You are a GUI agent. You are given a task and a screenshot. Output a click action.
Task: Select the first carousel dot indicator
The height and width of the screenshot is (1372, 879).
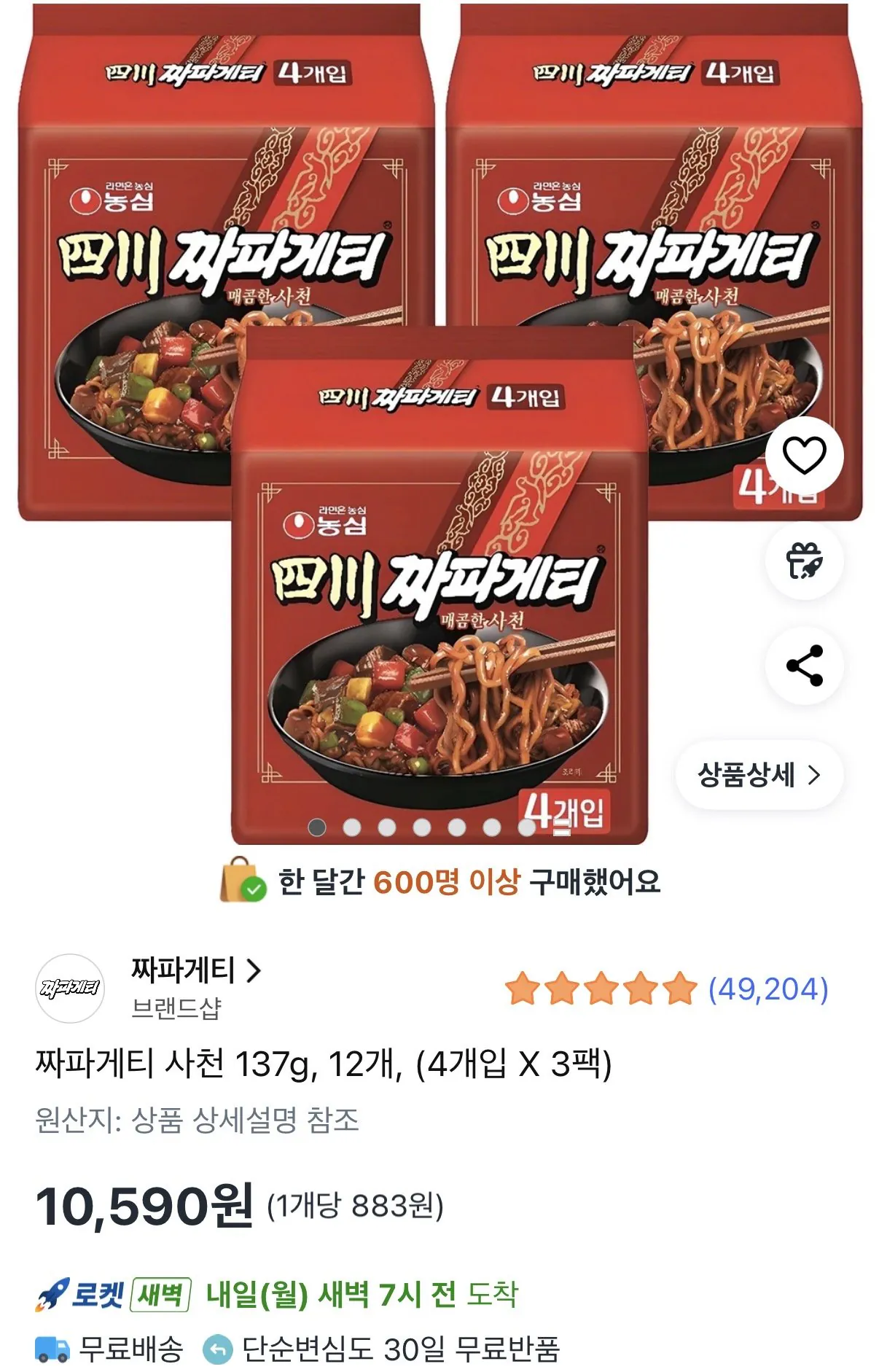pyautogui.click(x=316, y=826)
